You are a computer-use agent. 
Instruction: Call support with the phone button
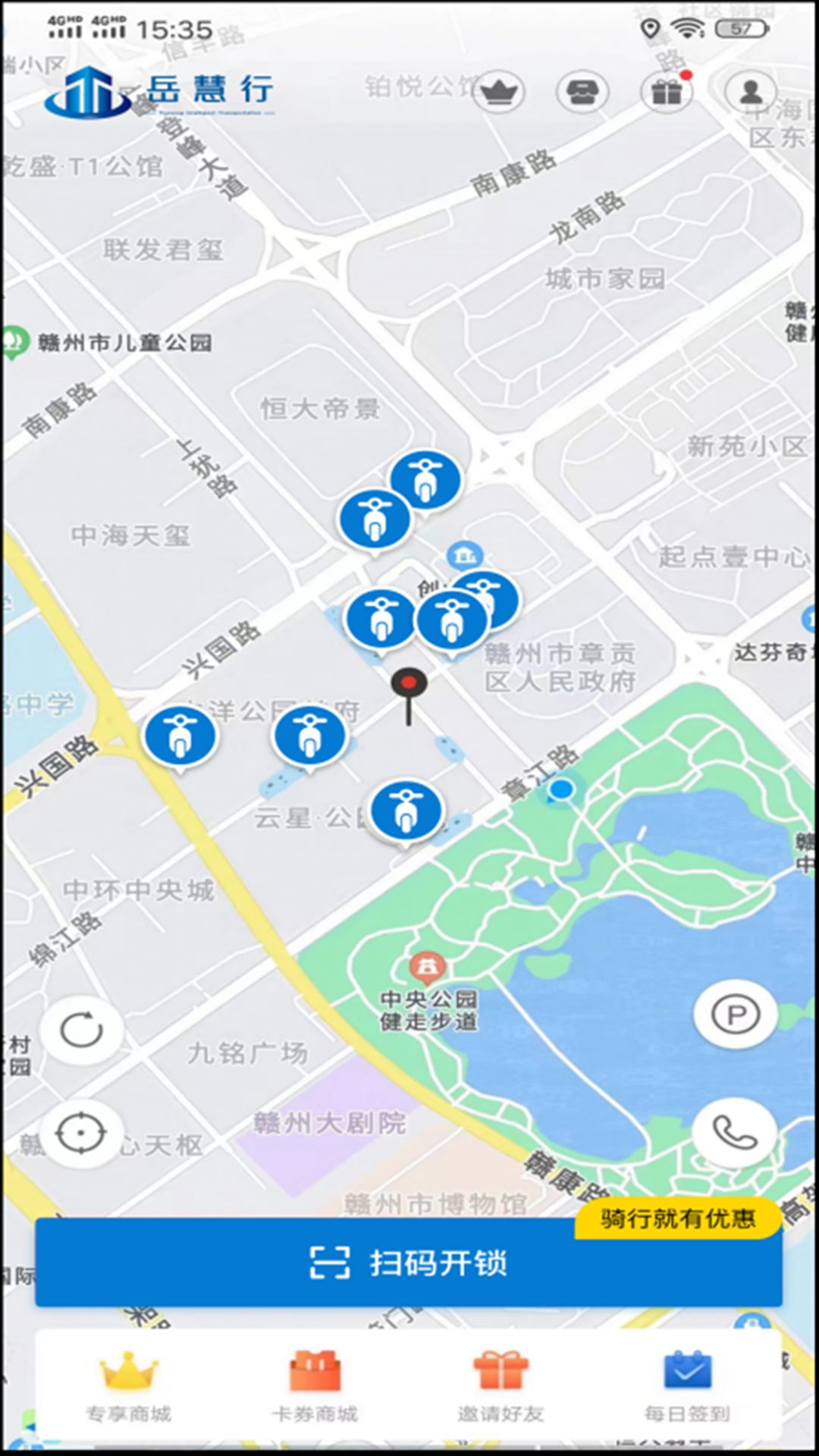point(734,1134)
